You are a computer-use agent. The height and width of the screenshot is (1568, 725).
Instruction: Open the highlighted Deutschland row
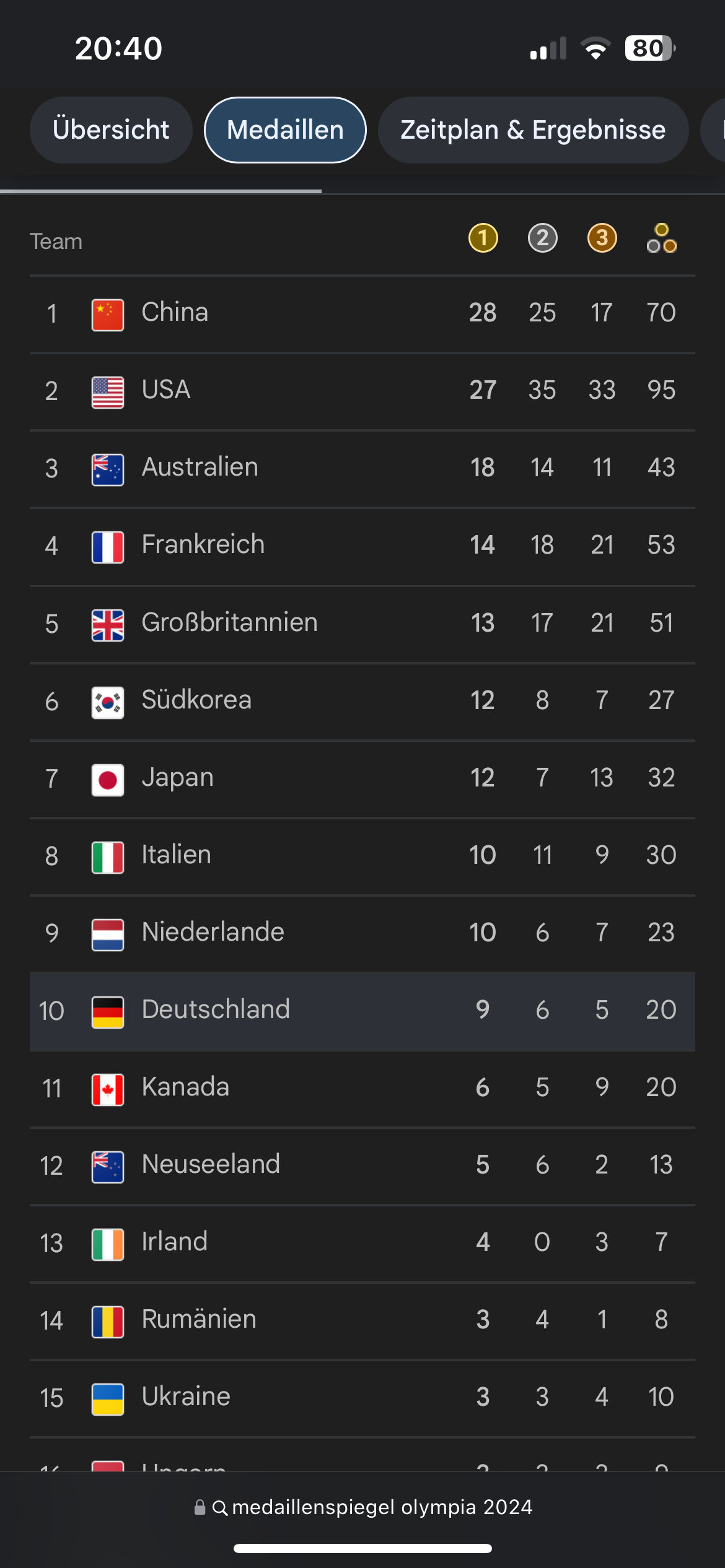pos(362,1011)
